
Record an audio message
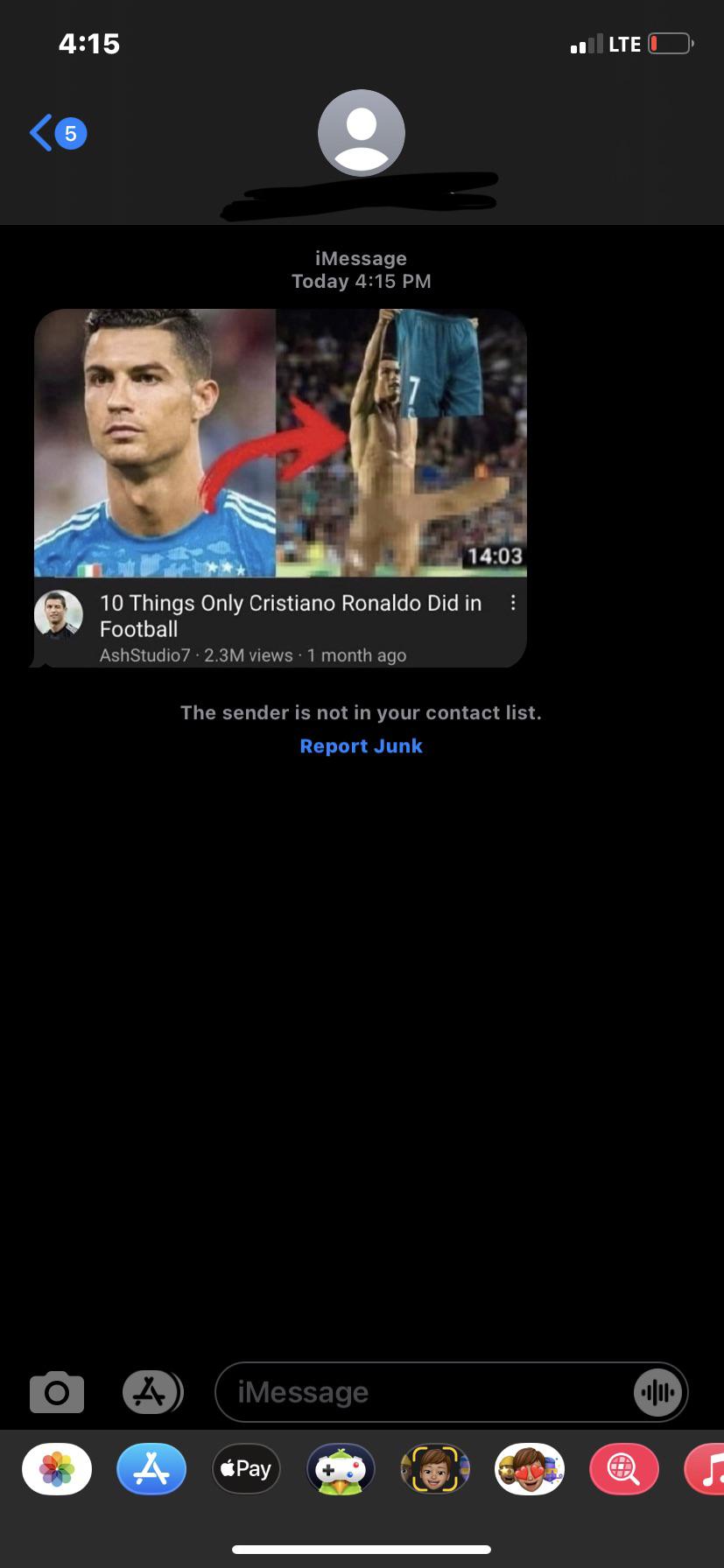(657, 1391)
